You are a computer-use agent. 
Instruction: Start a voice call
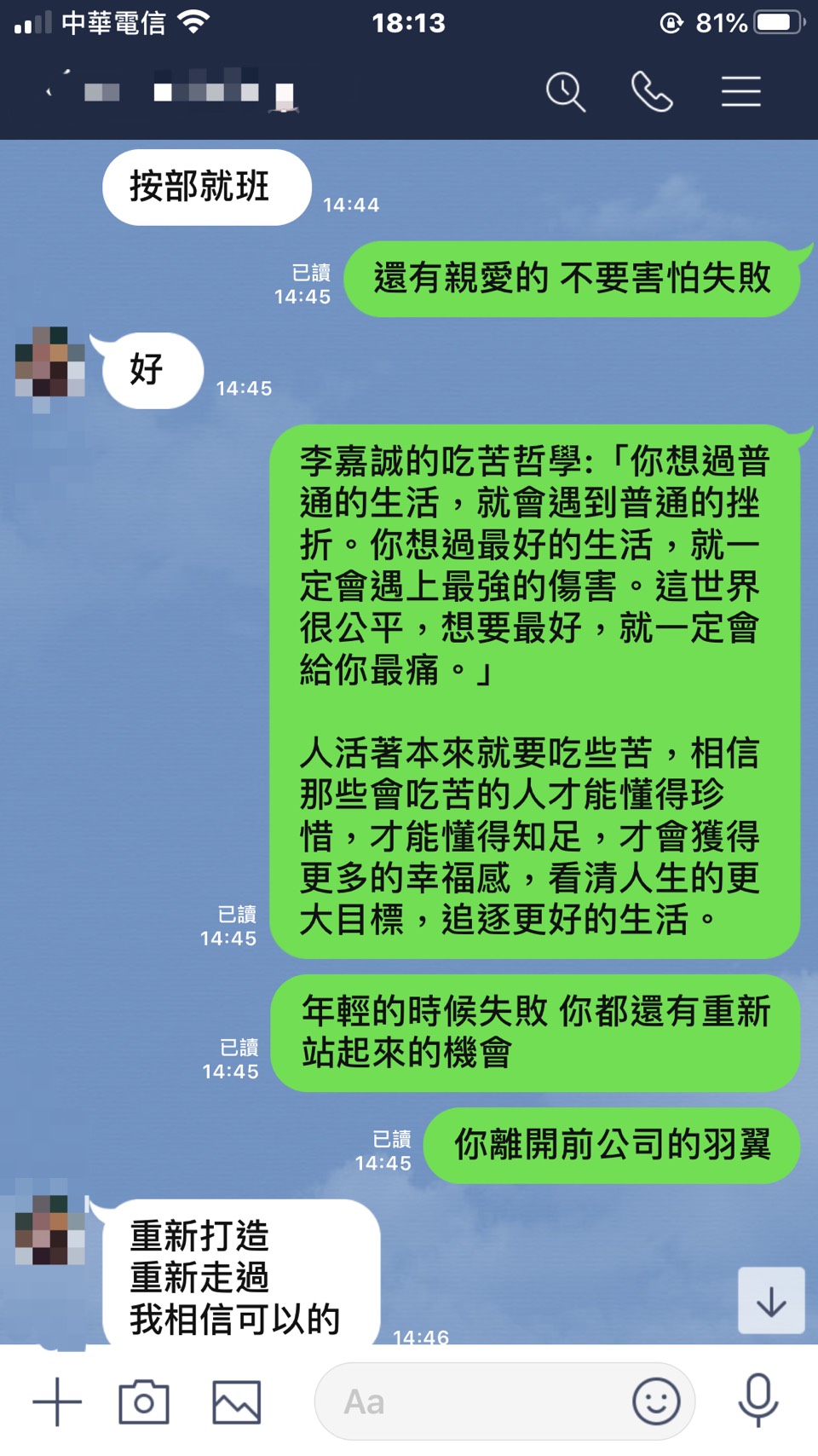coord(652,91)
